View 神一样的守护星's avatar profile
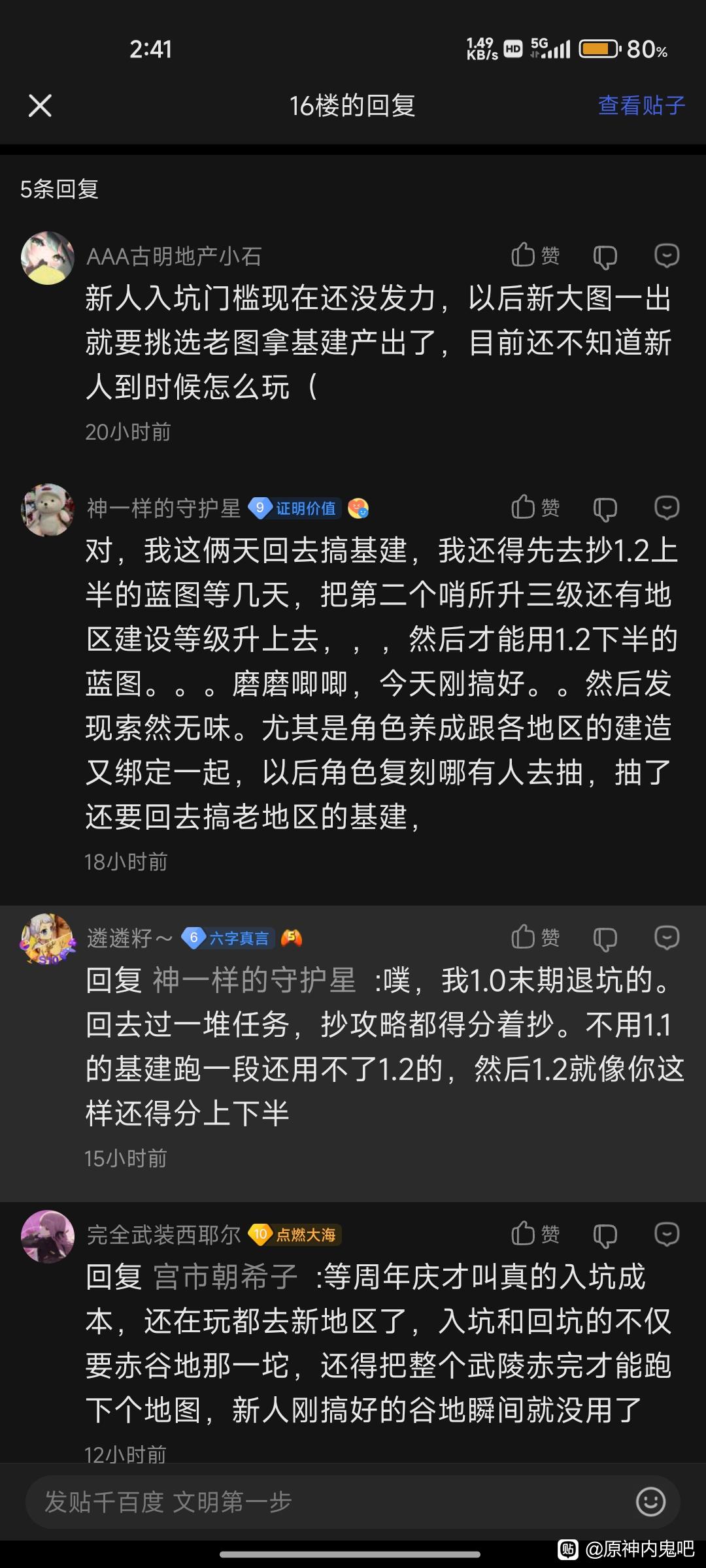Screen dimensions: 706x1568 (x=48, y=510)
